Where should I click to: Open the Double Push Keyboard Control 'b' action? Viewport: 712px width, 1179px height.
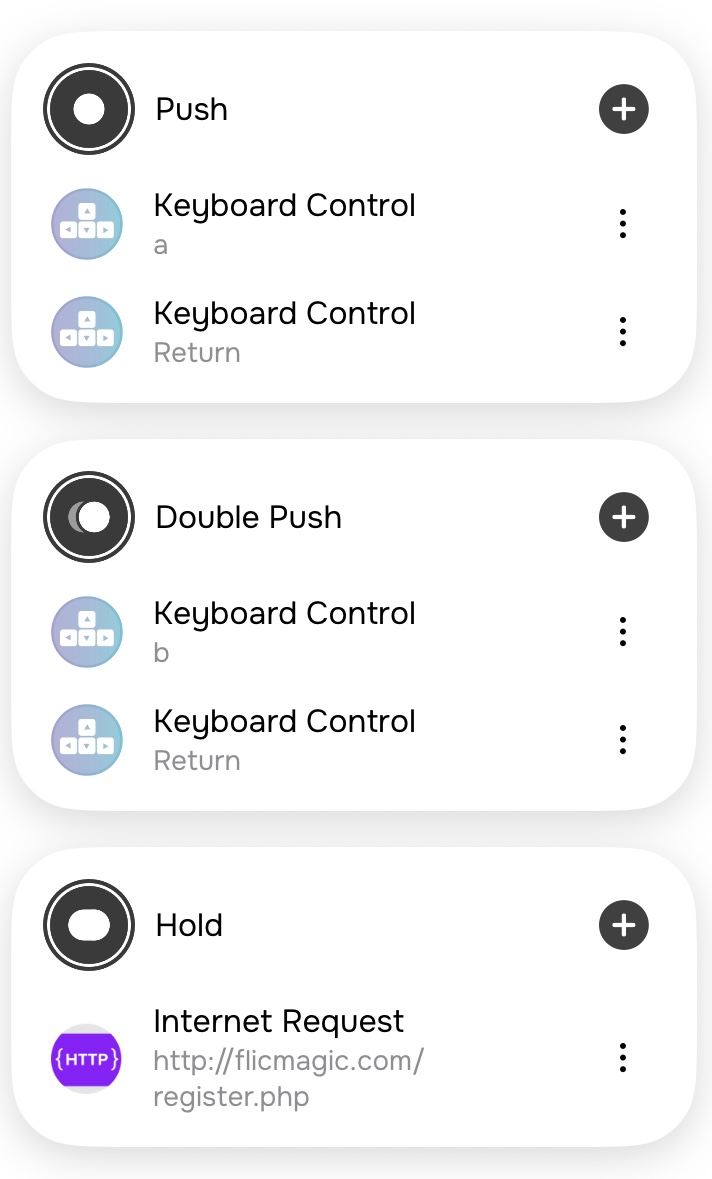click(284, 631)
